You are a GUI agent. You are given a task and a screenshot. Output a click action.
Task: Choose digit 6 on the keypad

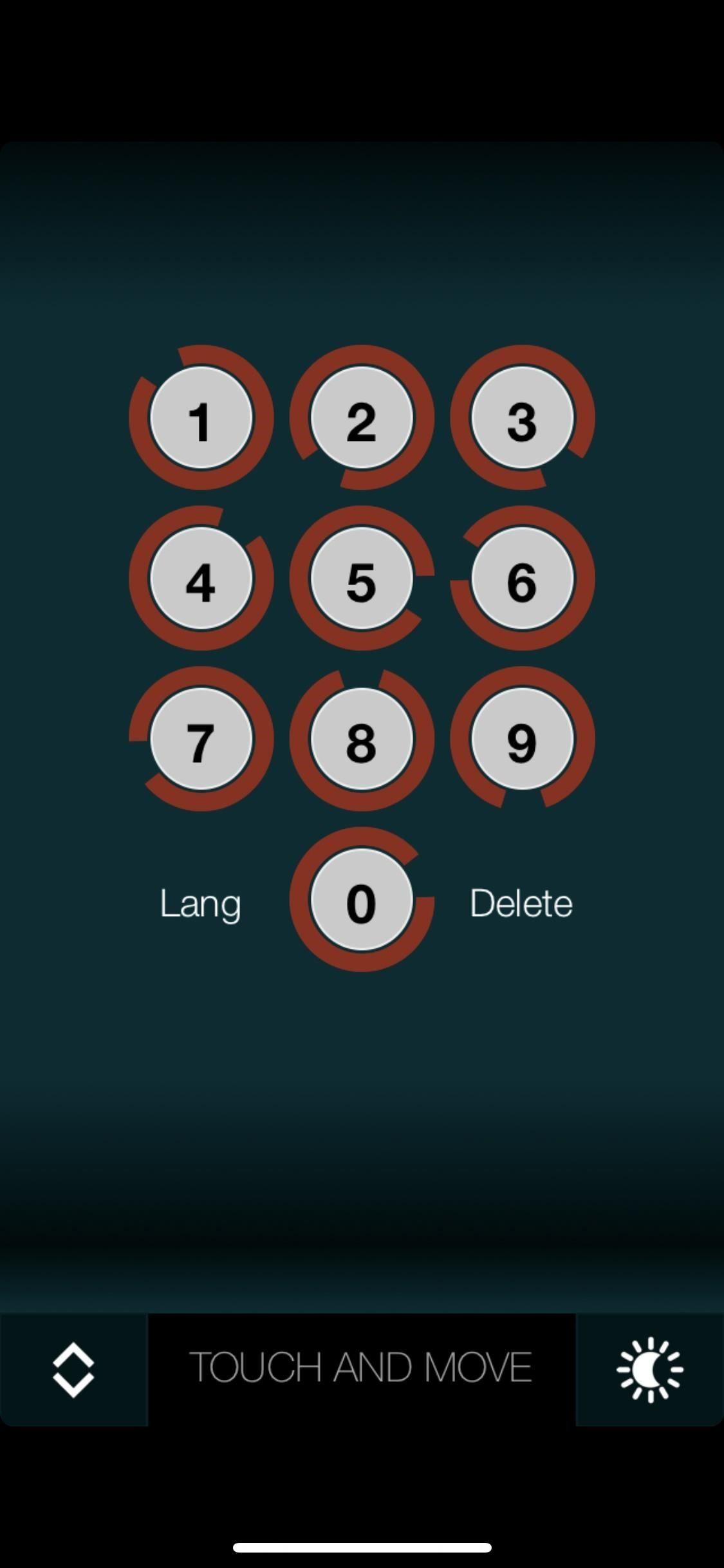522,579
